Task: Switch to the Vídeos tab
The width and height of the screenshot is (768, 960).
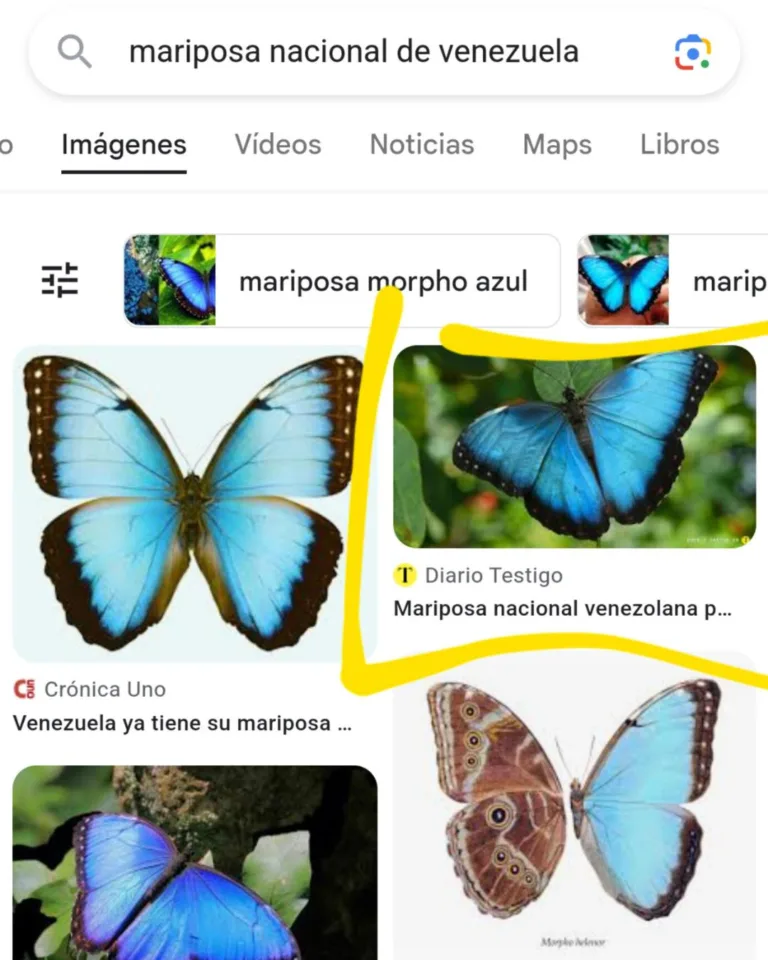Action: 278,144
